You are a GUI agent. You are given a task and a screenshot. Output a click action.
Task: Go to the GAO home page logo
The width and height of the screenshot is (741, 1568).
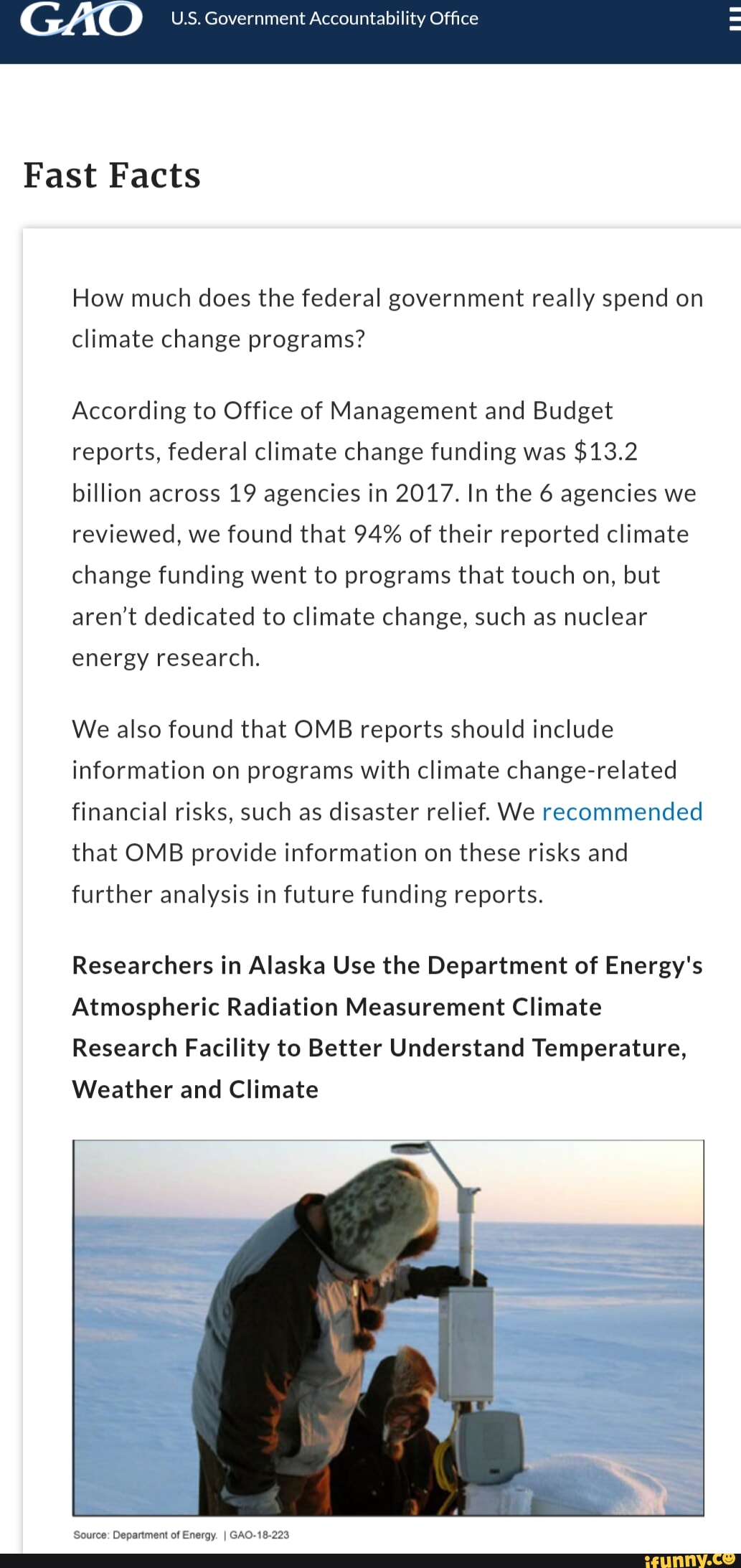coord(81,19)
